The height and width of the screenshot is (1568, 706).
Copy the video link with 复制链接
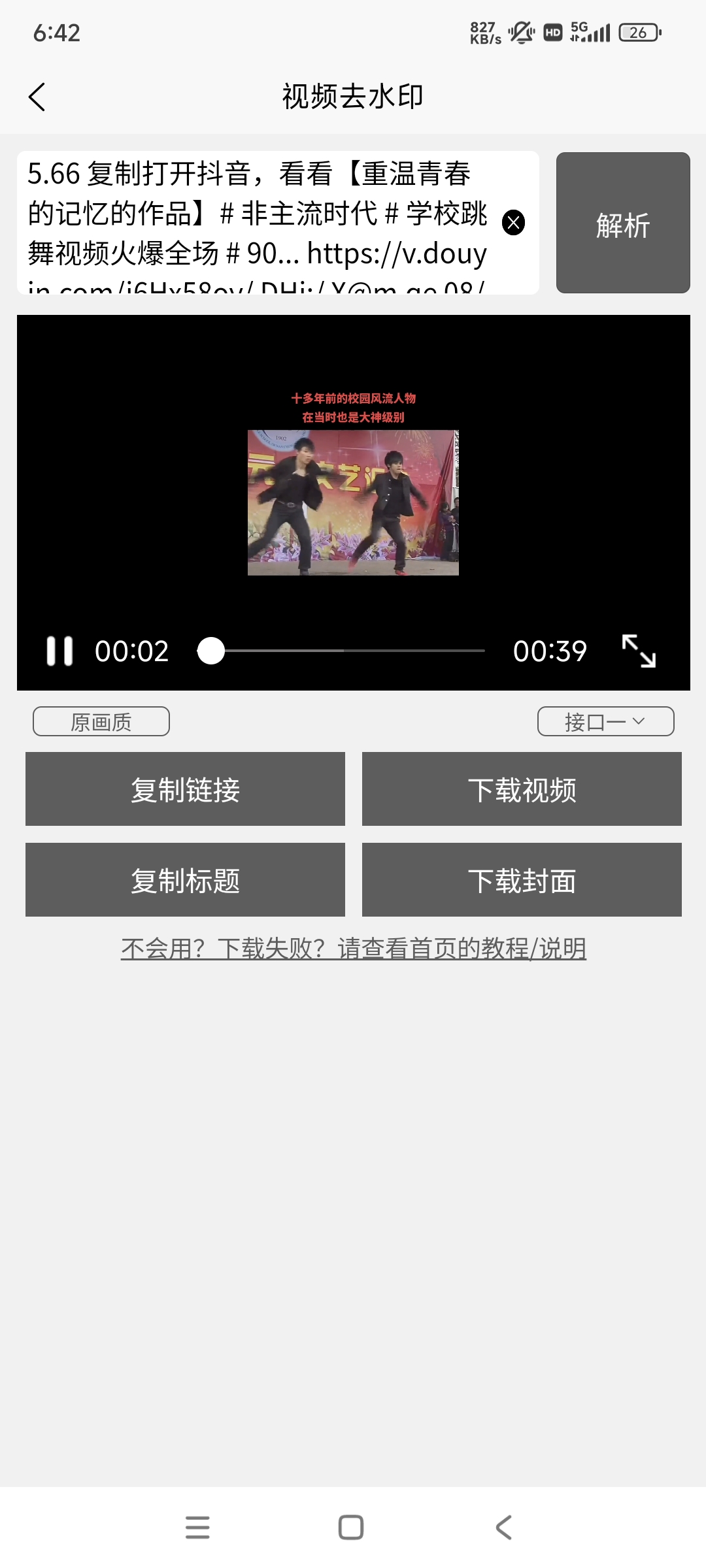pos(185,789)
